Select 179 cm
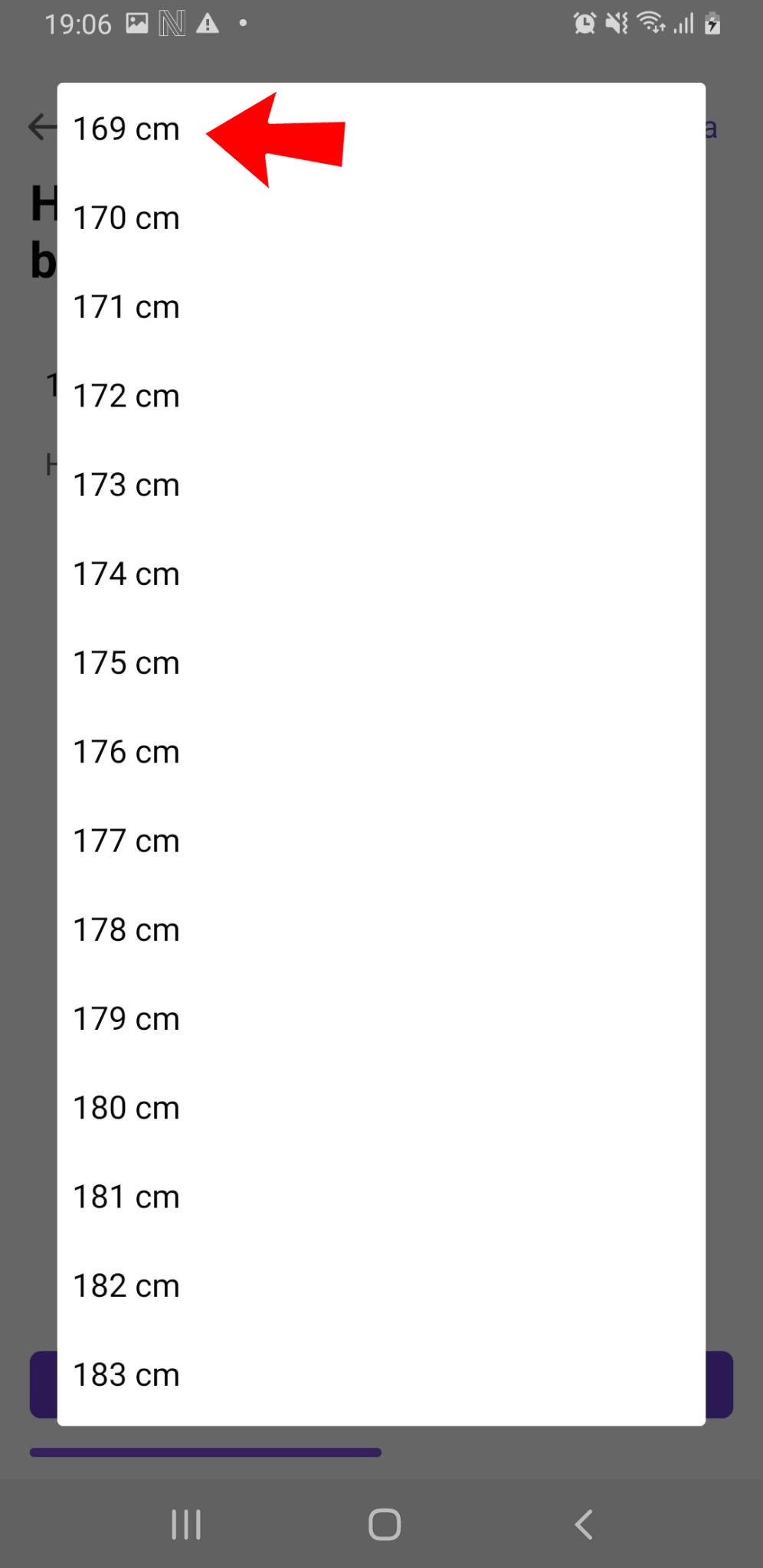The height and width of the screenshot is (1568, 763). click(x=126, y=1019)
